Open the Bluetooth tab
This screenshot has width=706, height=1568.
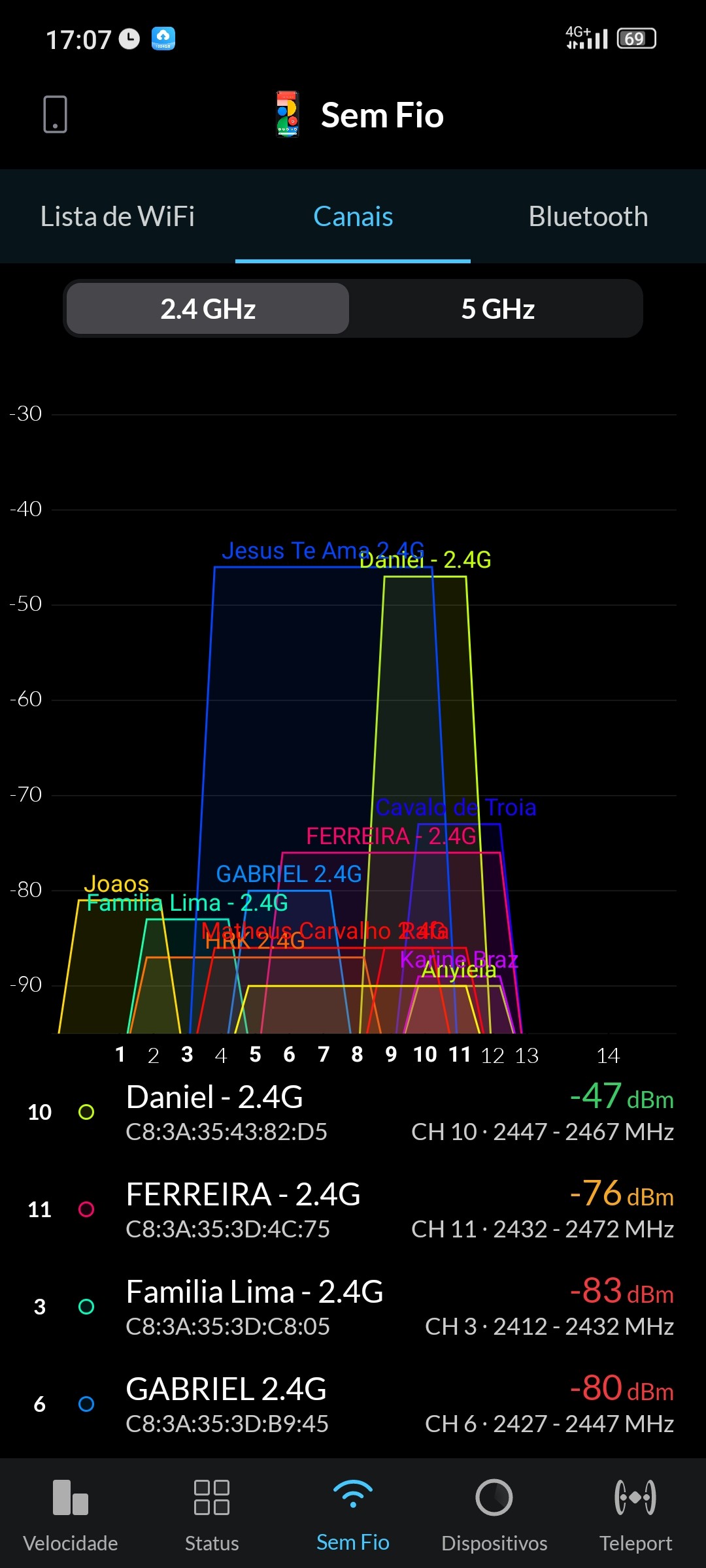click(588, 217)
